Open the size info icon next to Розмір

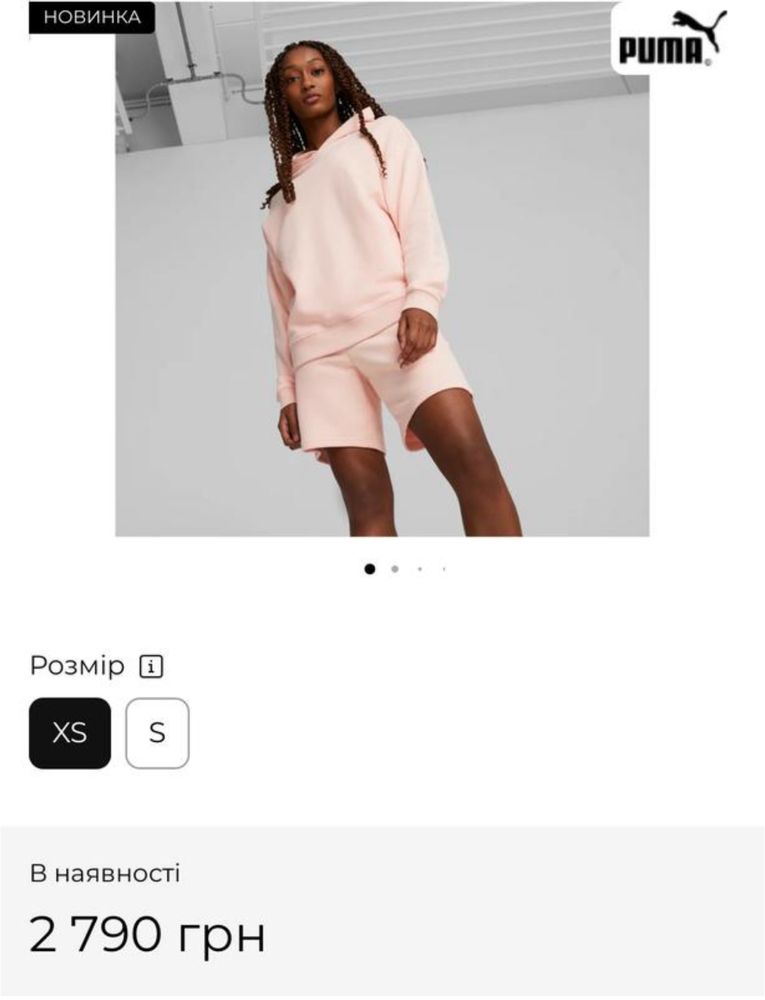pos(151,666)
